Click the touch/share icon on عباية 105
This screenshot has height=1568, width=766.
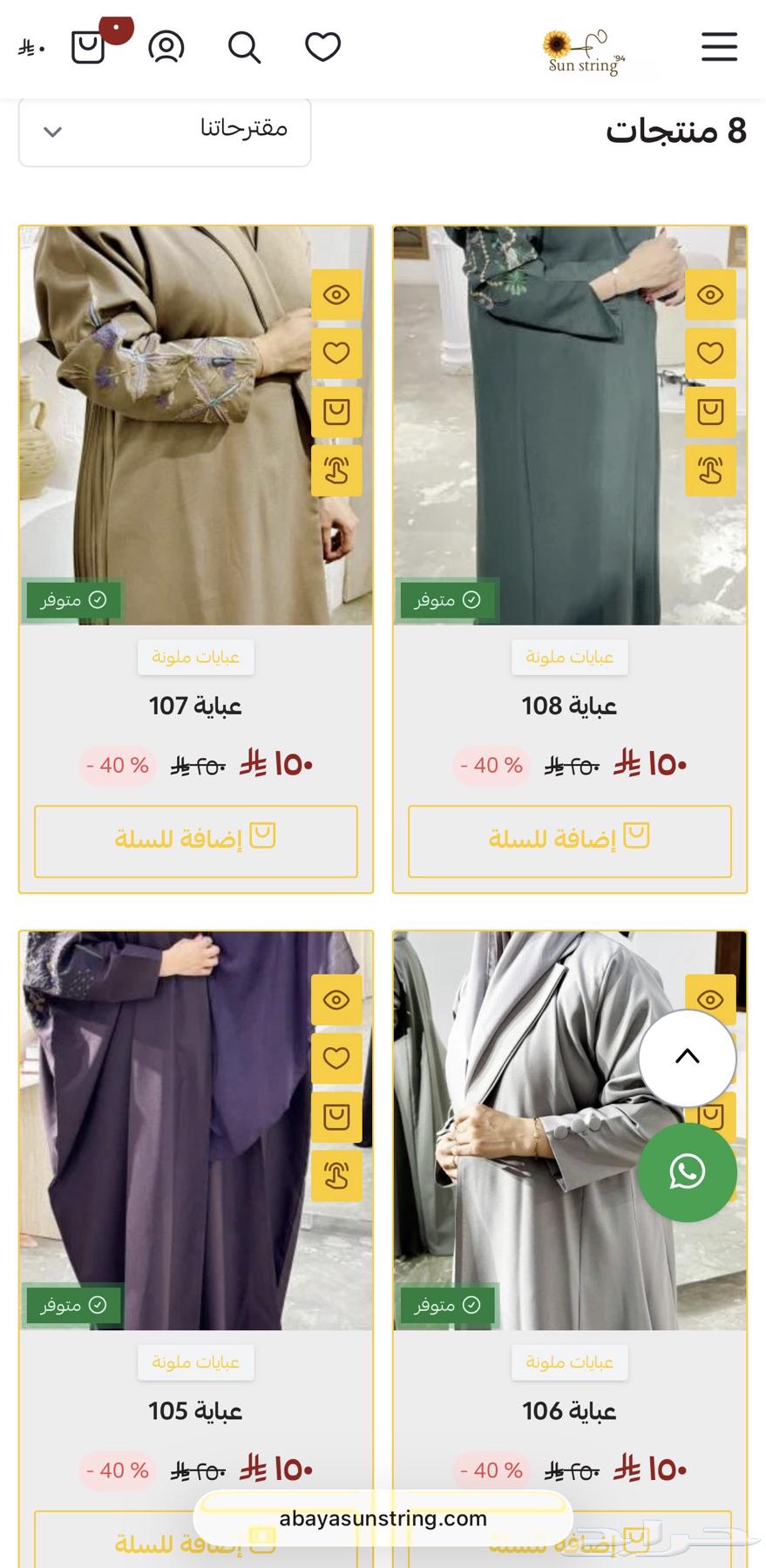click(x=336, y=1176)
